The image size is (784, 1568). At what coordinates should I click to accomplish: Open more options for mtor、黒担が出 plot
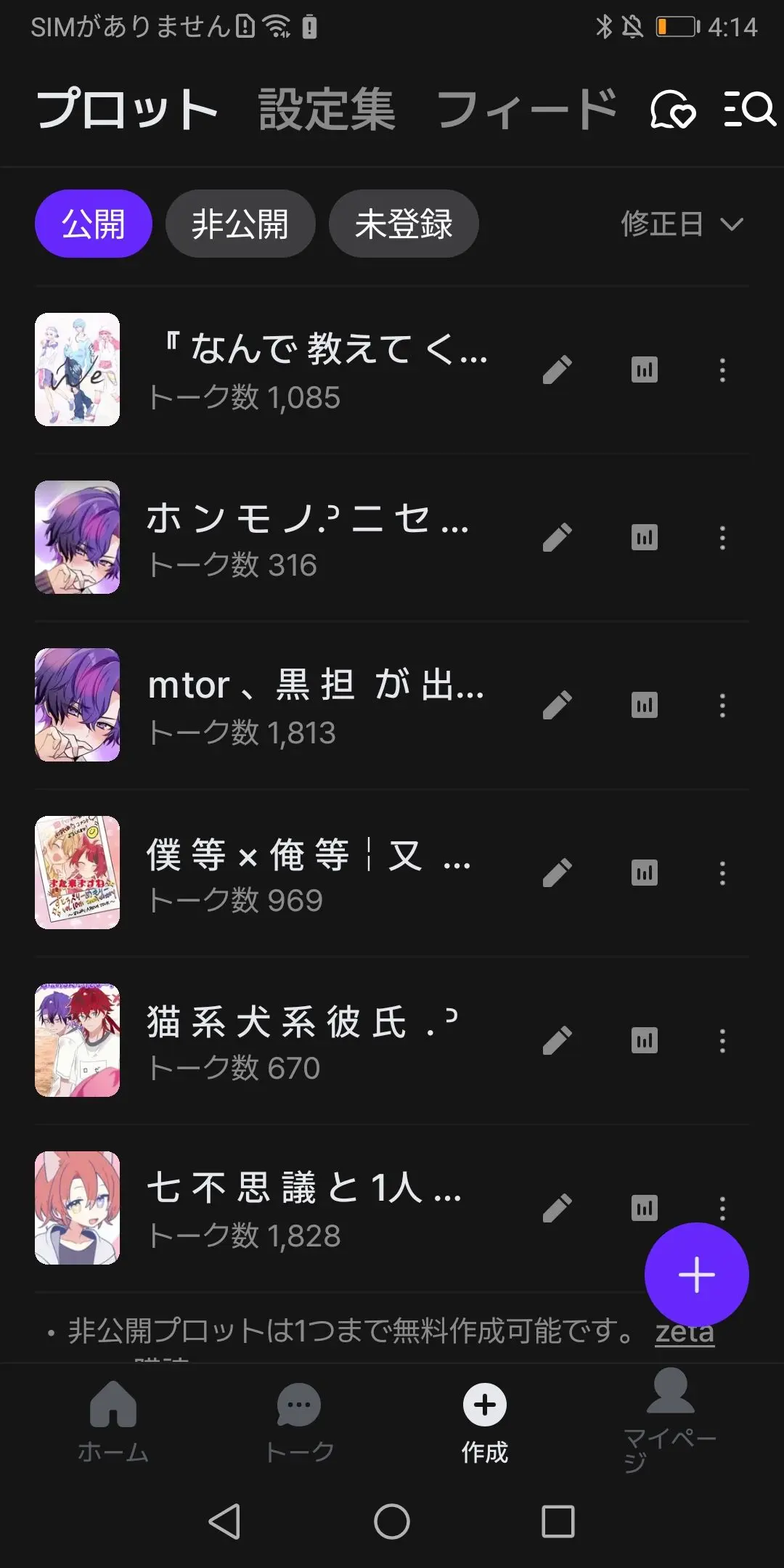tap(722, 705)
